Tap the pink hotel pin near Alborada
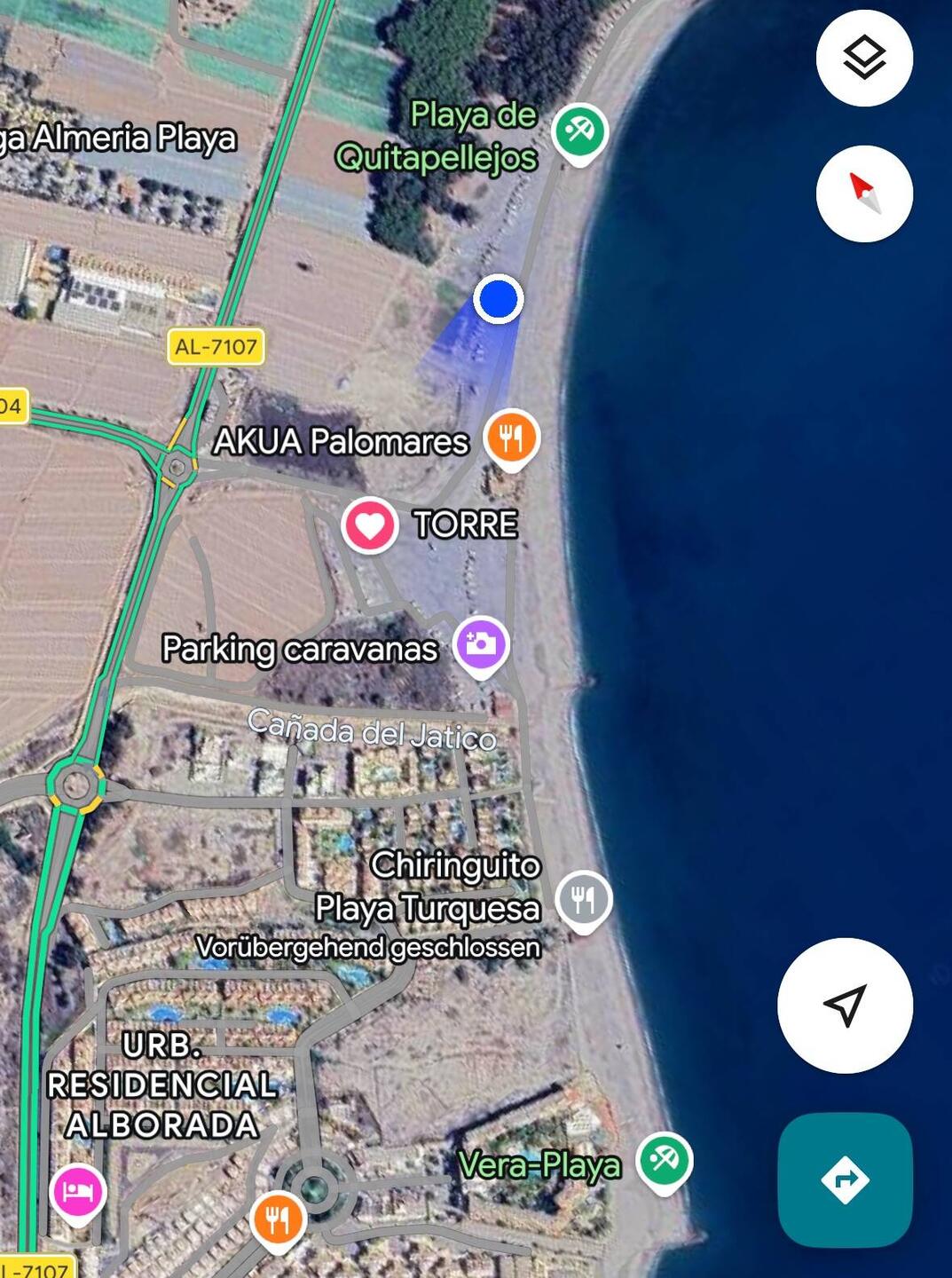The image size is (952, 1278). [78, 1190]
